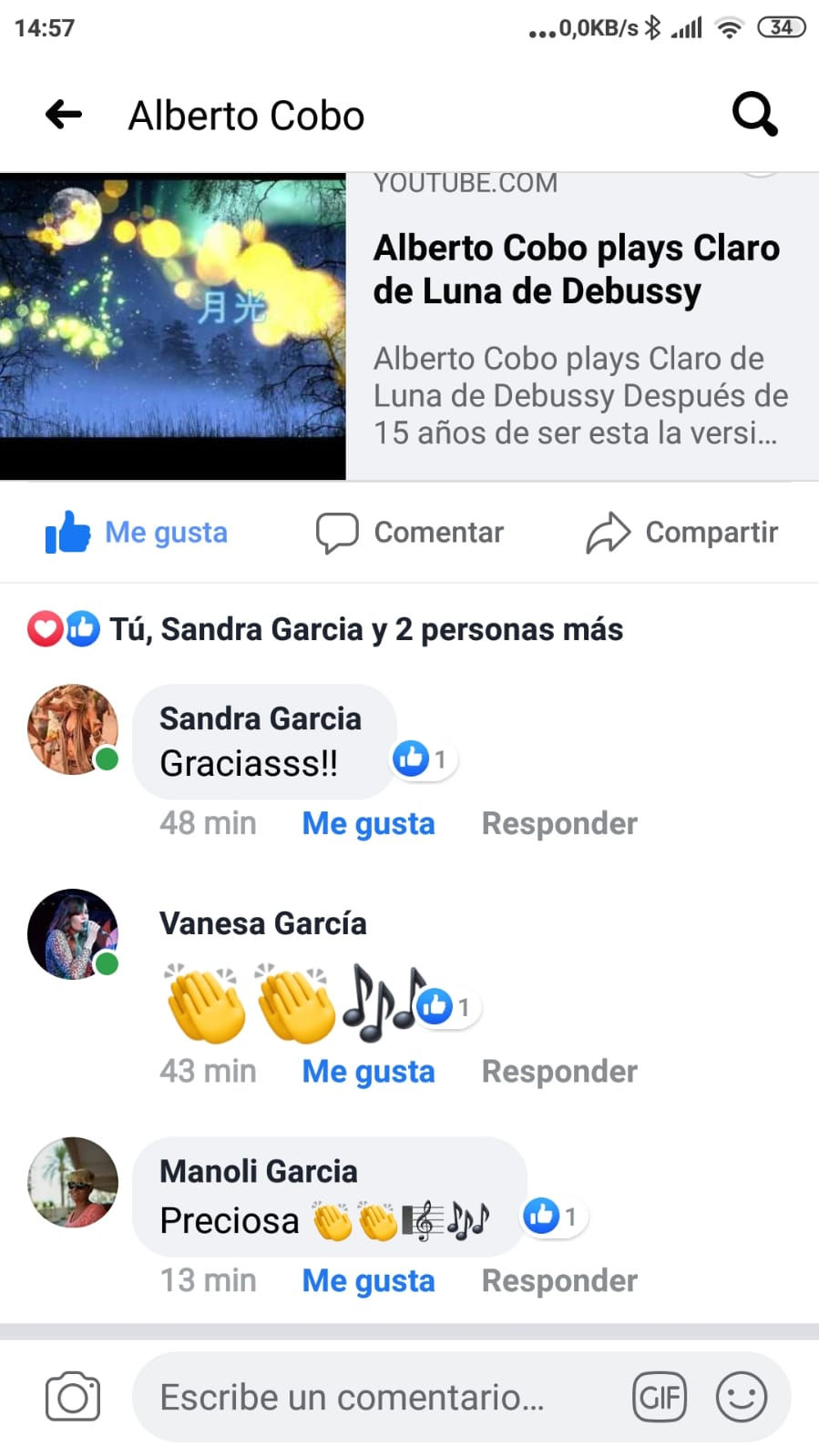Viewport: 819px width, 1456px height.
Task: Like Vanesa García's comment
Action: tap(368, 1072)
